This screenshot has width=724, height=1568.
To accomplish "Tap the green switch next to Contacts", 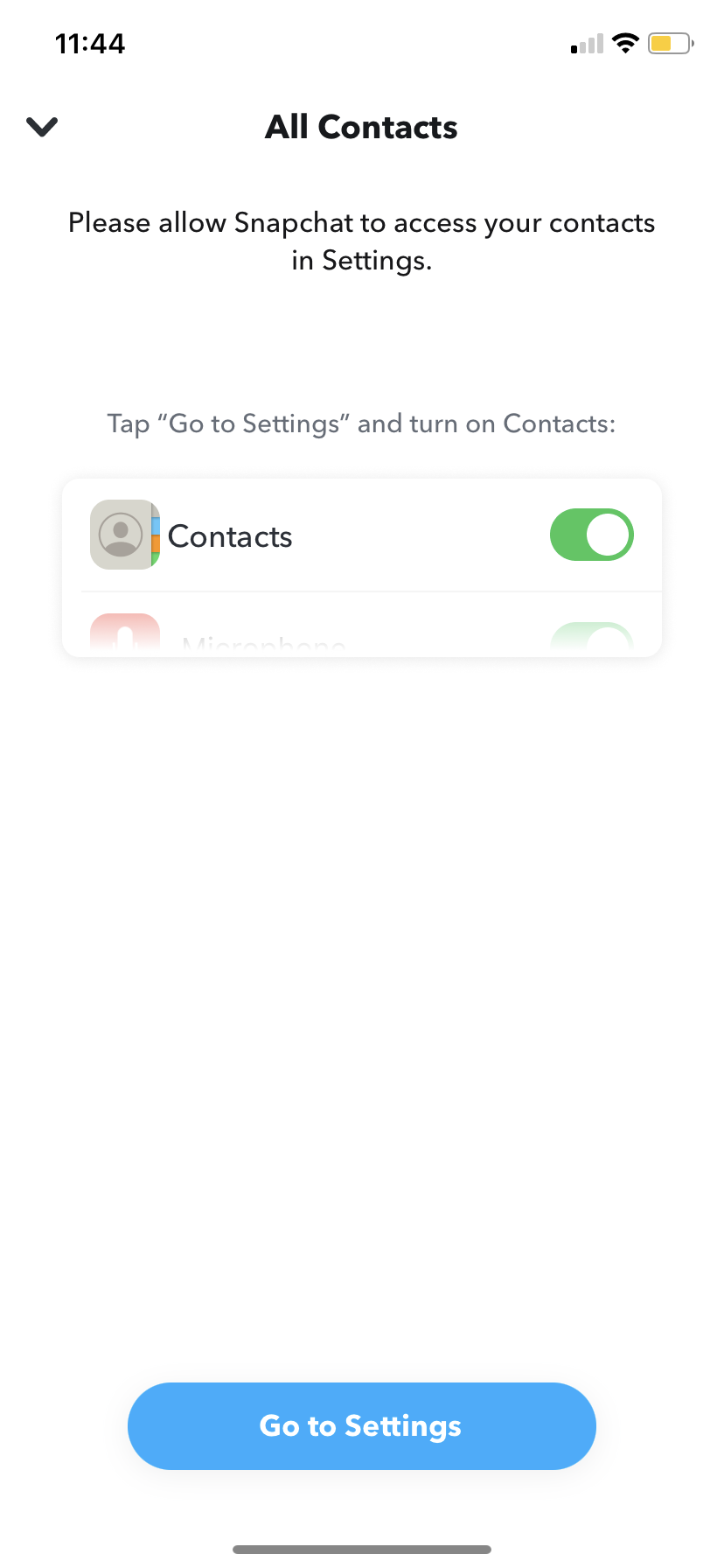I will click(592, 535).
